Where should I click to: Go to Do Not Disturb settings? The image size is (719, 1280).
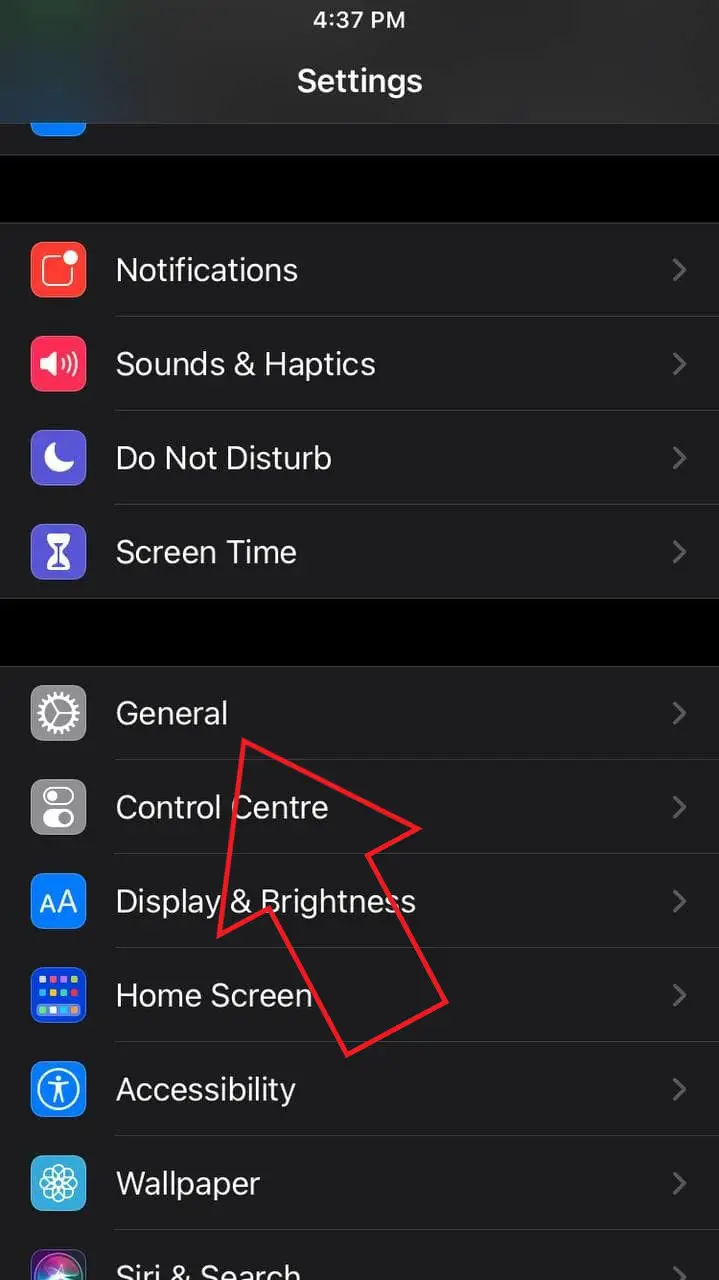(359, 458)
